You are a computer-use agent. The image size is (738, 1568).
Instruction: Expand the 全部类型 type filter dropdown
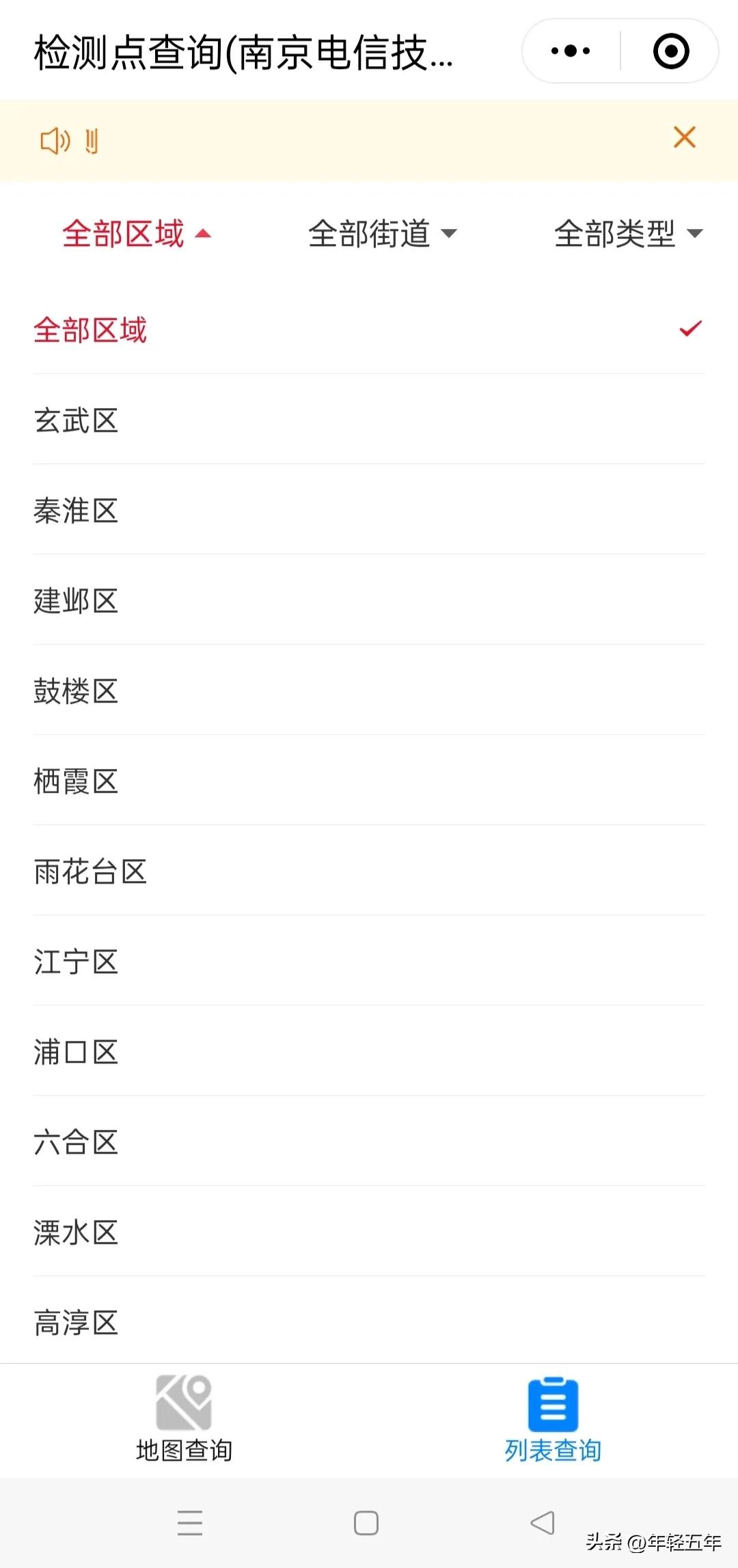627,234
